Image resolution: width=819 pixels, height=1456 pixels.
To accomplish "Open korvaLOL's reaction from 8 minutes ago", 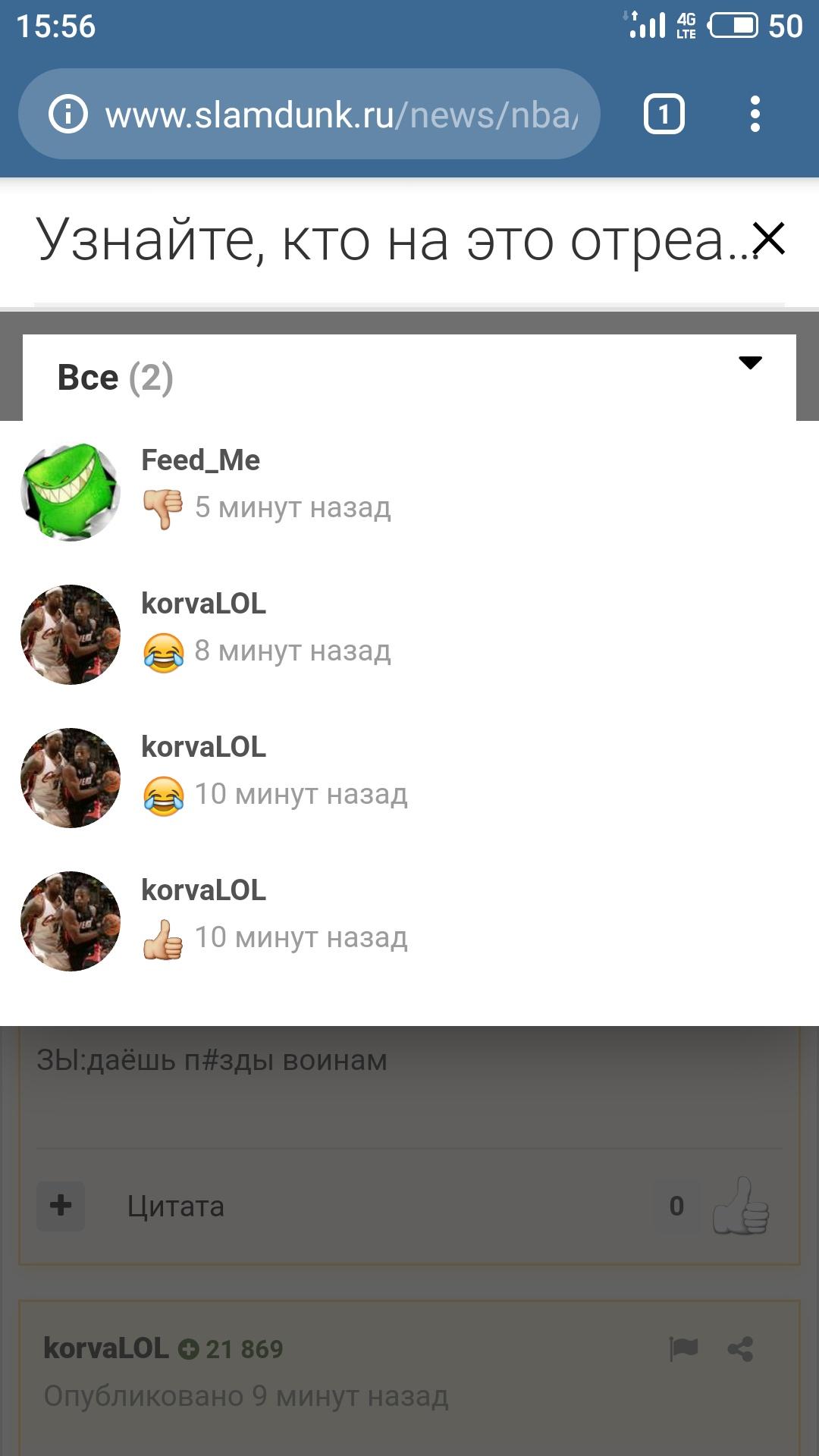I will pos(409,635).
